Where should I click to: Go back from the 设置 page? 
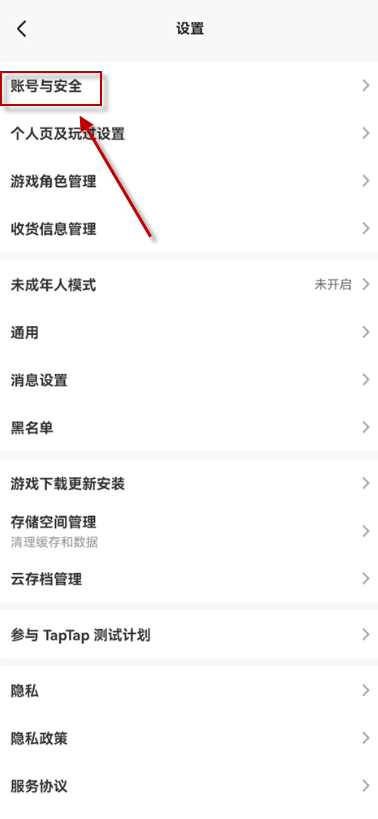(21, 29)
